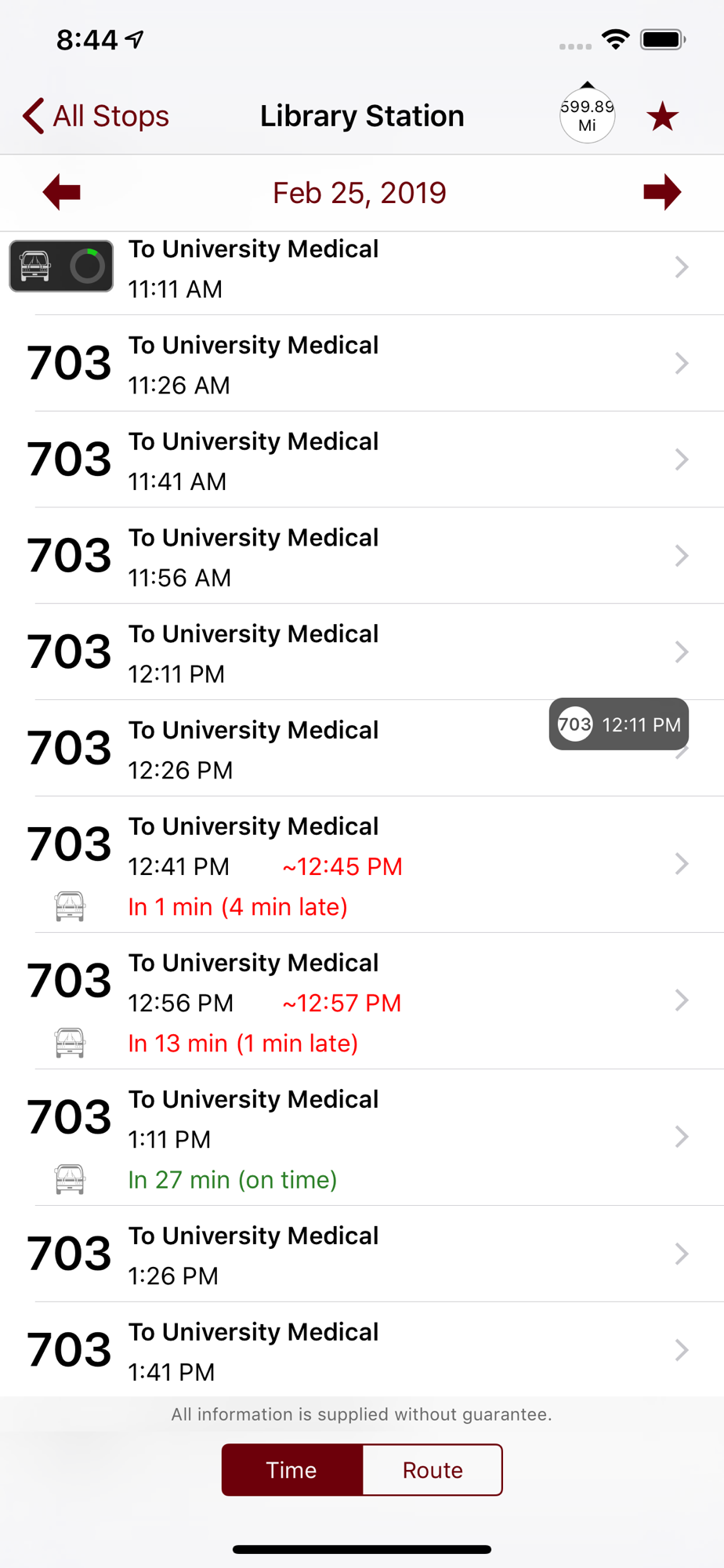Image resolution: width=724 pixels, height=1568 pixels.
Task: Switch to the Route view
Action: (x=433, y=1470)
